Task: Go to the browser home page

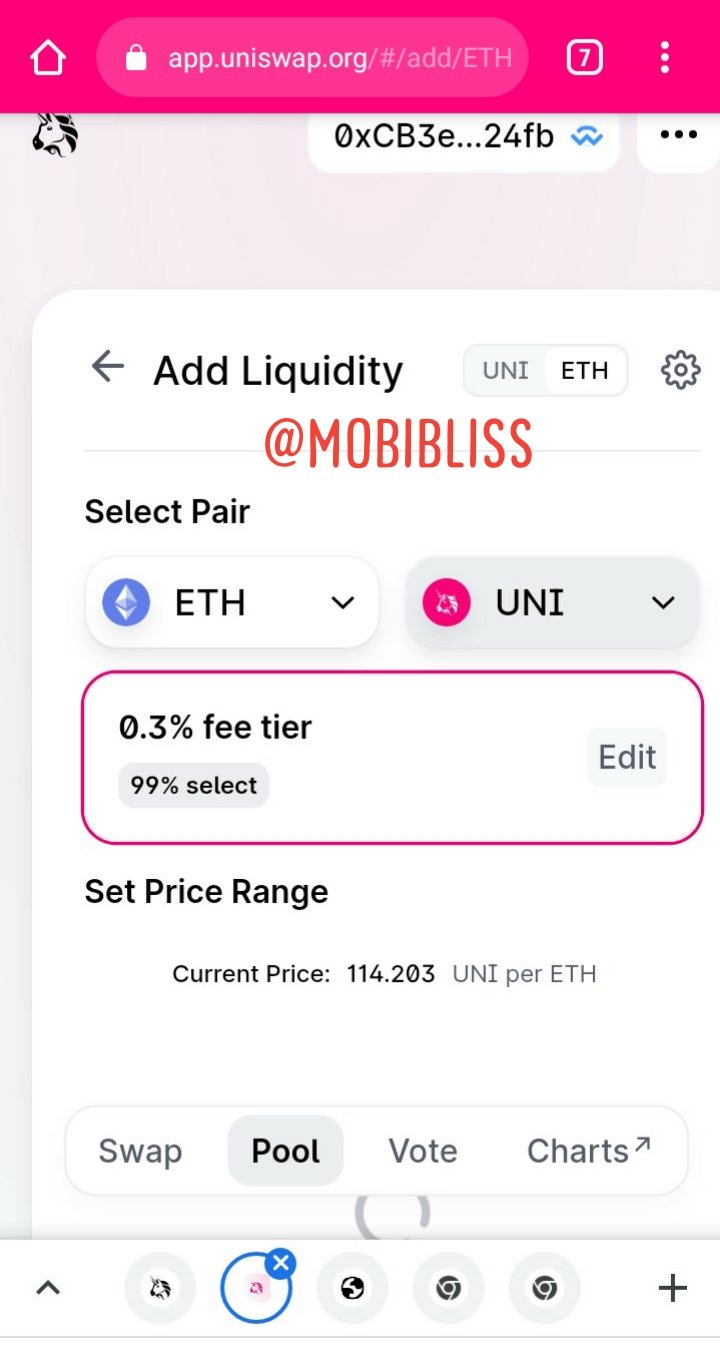Action: [47, 58]
